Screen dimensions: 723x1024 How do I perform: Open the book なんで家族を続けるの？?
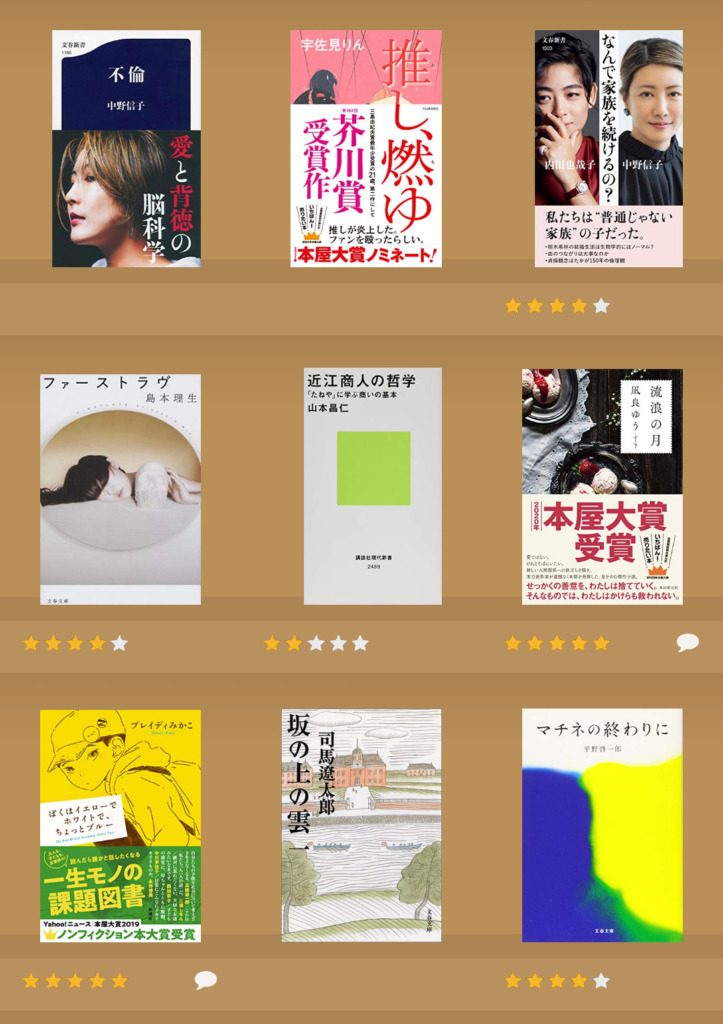point(608,149)
